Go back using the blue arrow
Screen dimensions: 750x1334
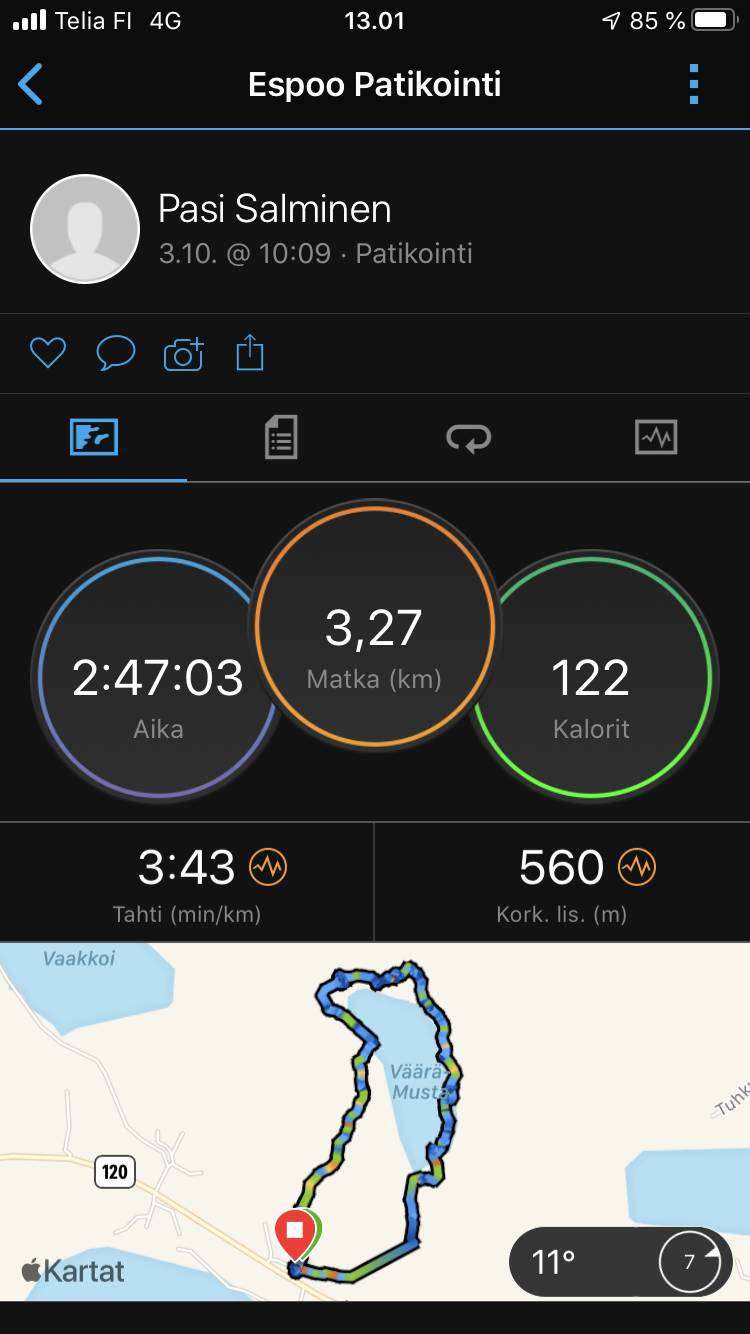coord(30,84)
